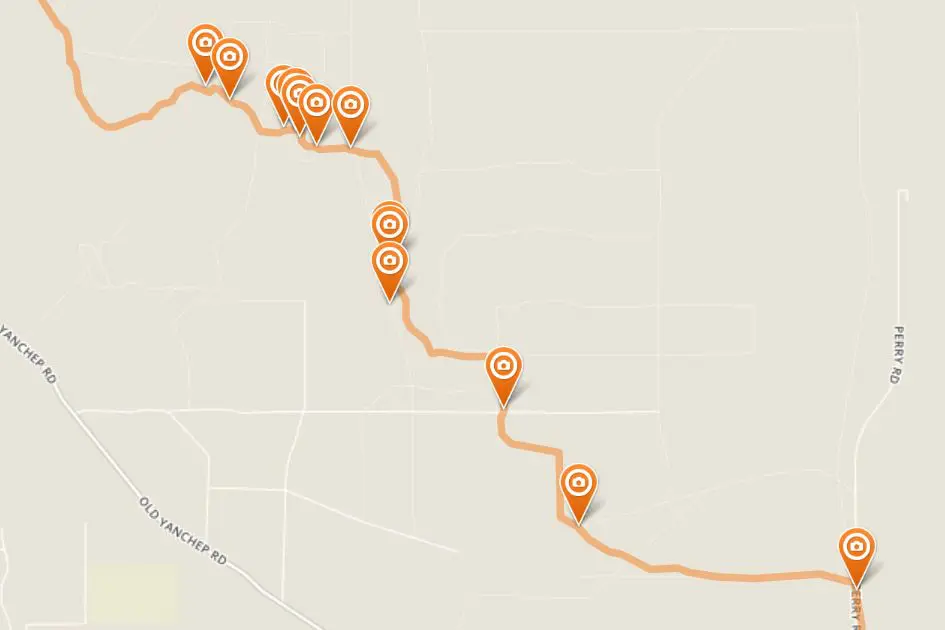Select the lone photo pin mid-route
Image resolution: width=945 pixels, height=630 pixels.
504,367
